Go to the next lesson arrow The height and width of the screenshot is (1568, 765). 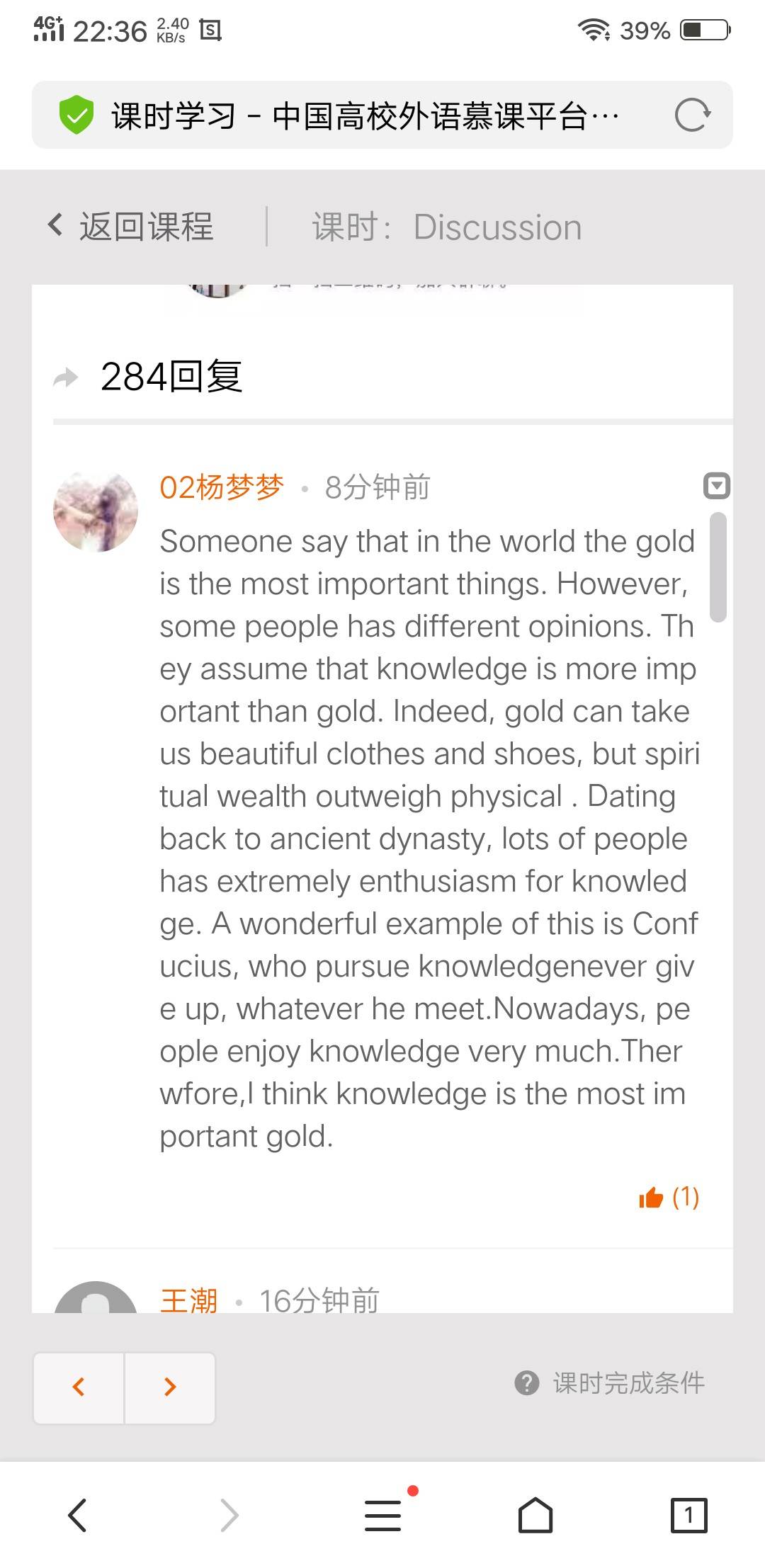click(x=170, y=1387)
